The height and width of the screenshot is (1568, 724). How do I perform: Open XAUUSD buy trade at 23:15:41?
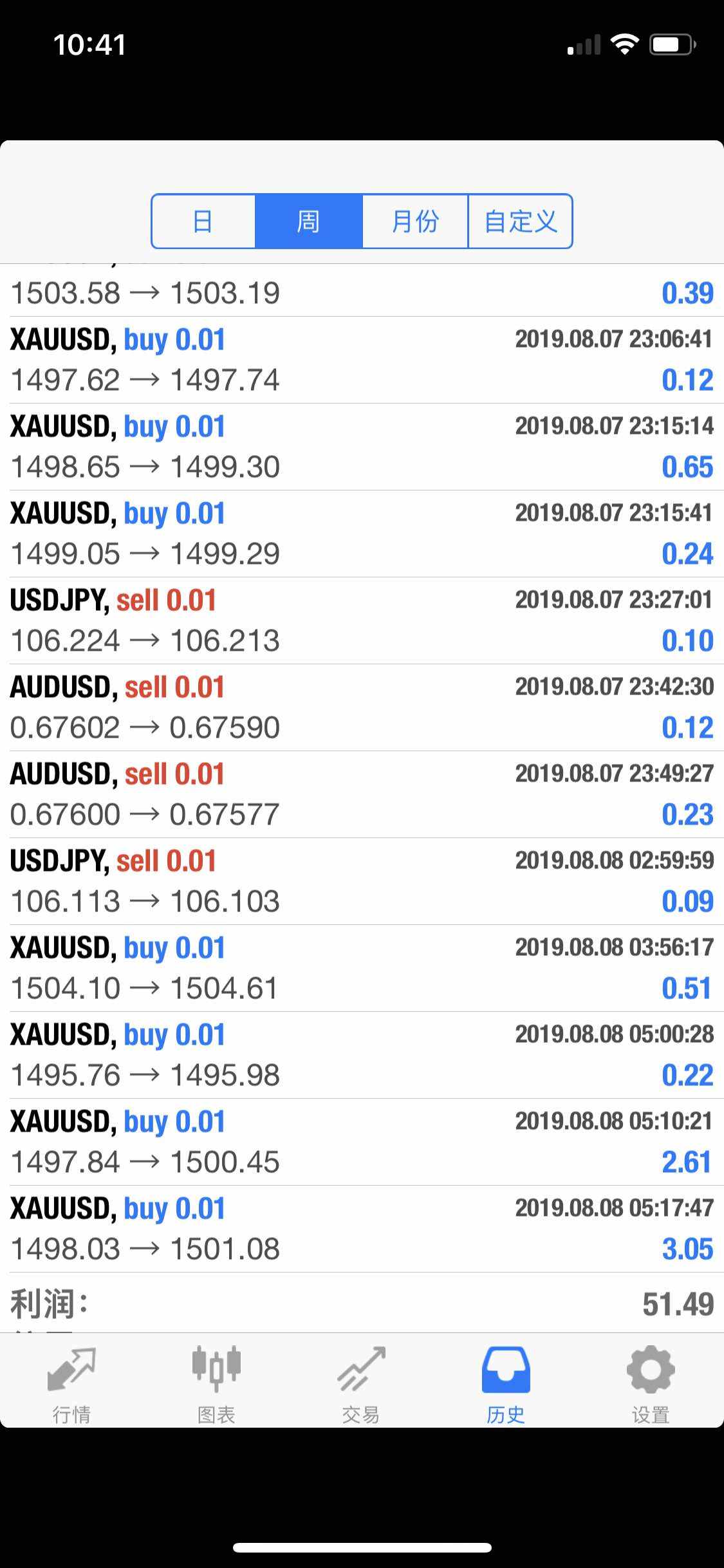[x=362, y=534]
